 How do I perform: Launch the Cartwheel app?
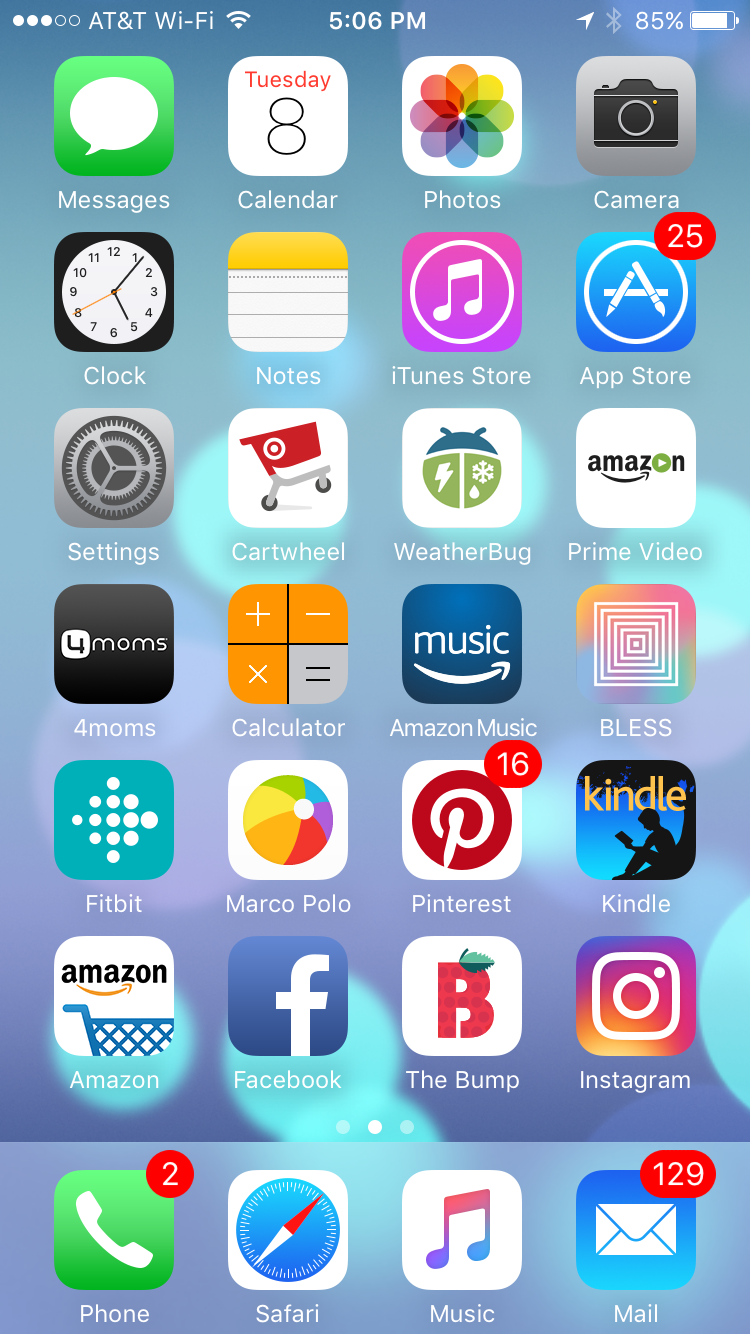pyautogui.click(x=288, y=468)
